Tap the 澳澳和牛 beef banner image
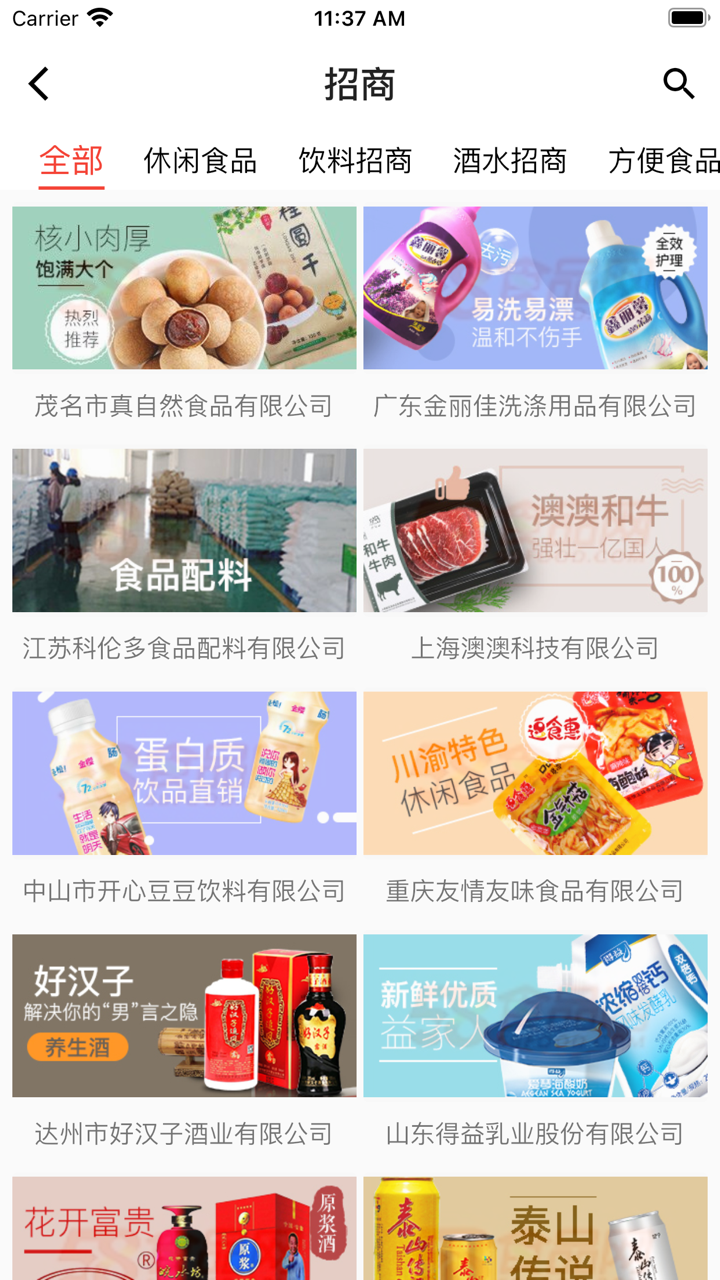Image resolution: width=720 pixels, height=1280 pixels. click(x=537, y=530)
